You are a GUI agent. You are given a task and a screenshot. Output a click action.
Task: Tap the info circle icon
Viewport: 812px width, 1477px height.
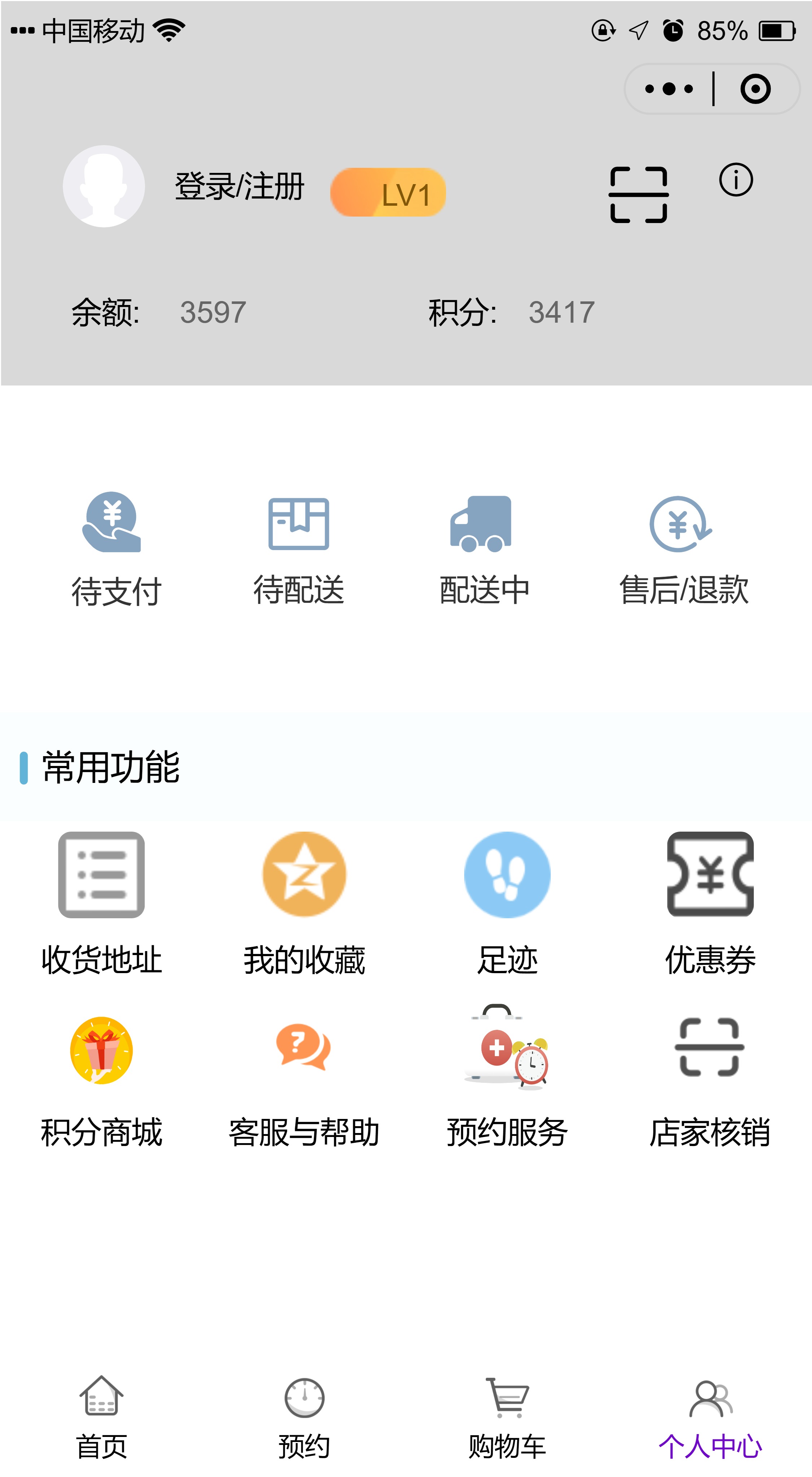tap(736, 179)
